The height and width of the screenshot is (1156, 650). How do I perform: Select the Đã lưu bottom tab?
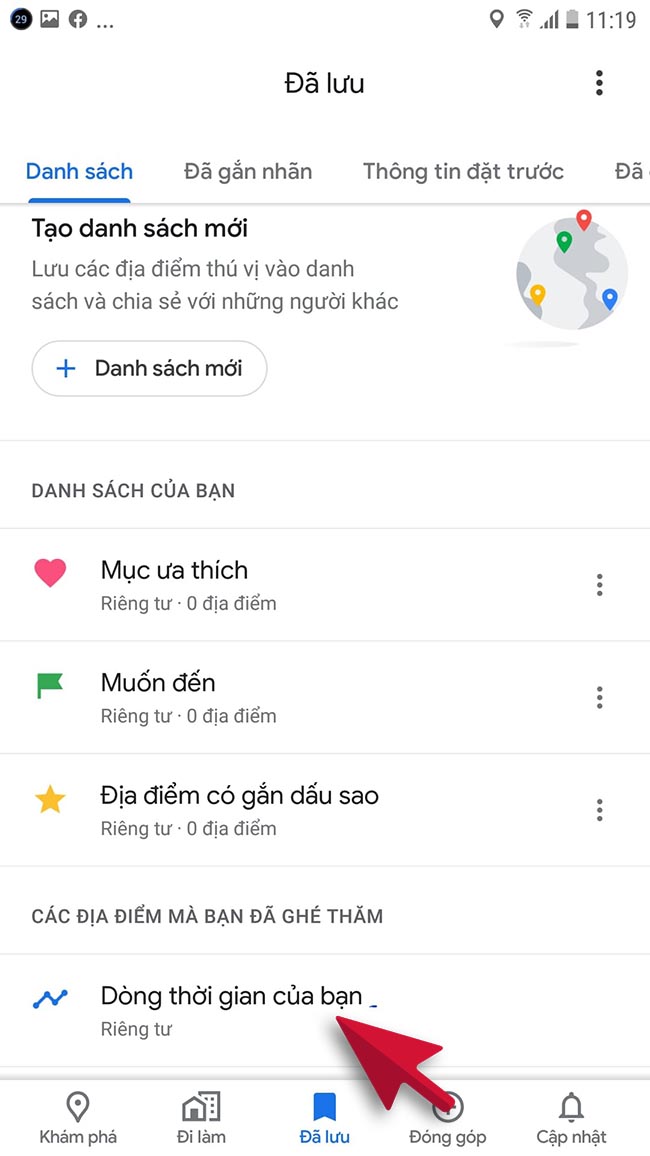(324, 1117)
